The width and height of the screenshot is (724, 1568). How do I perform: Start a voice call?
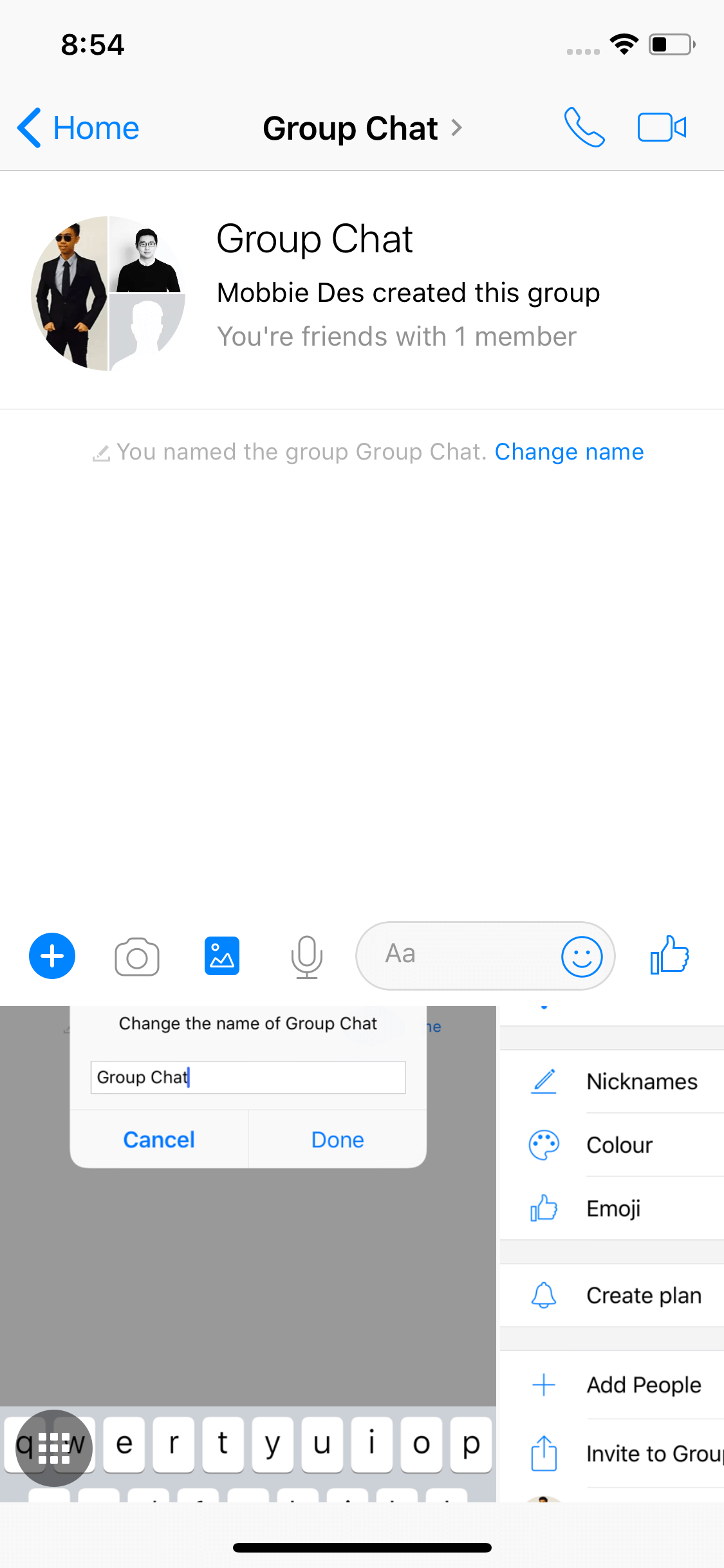[x=584, y=127]
